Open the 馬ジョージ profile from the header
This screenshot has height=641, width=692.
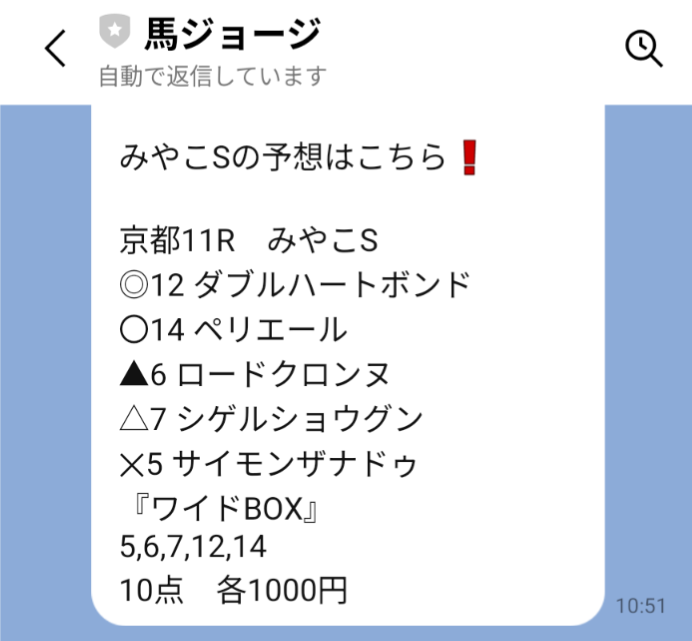231,35
